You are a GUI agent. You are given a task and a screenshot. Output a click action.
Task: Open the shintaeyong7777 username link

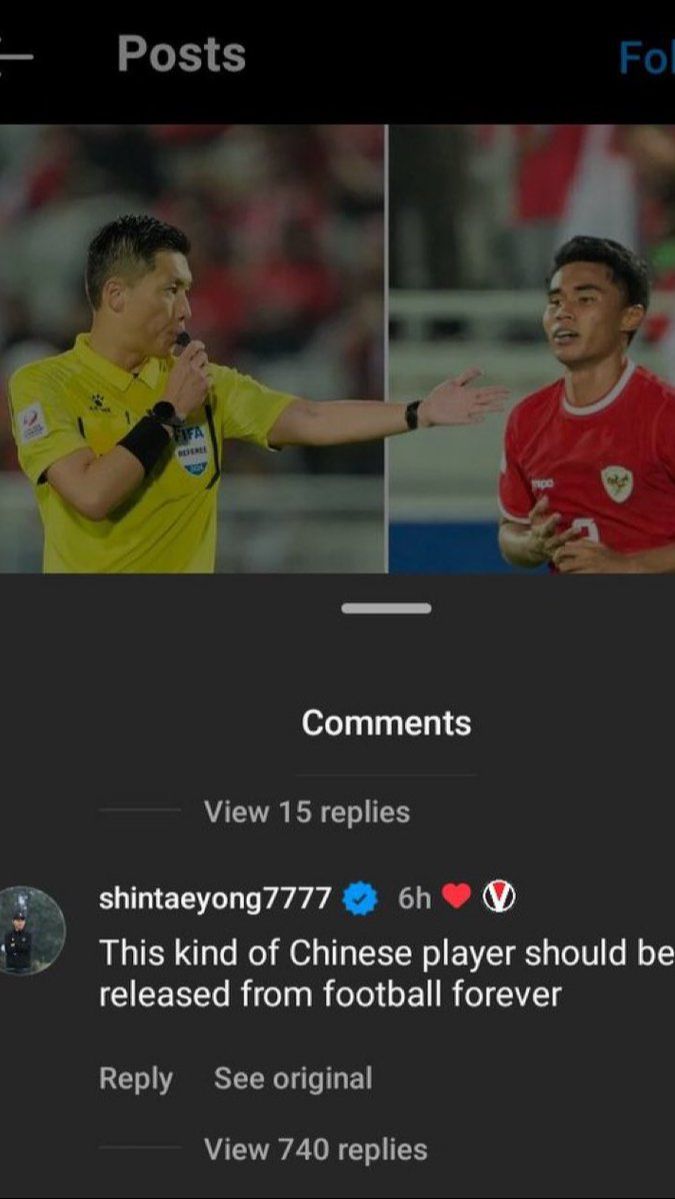215,898
